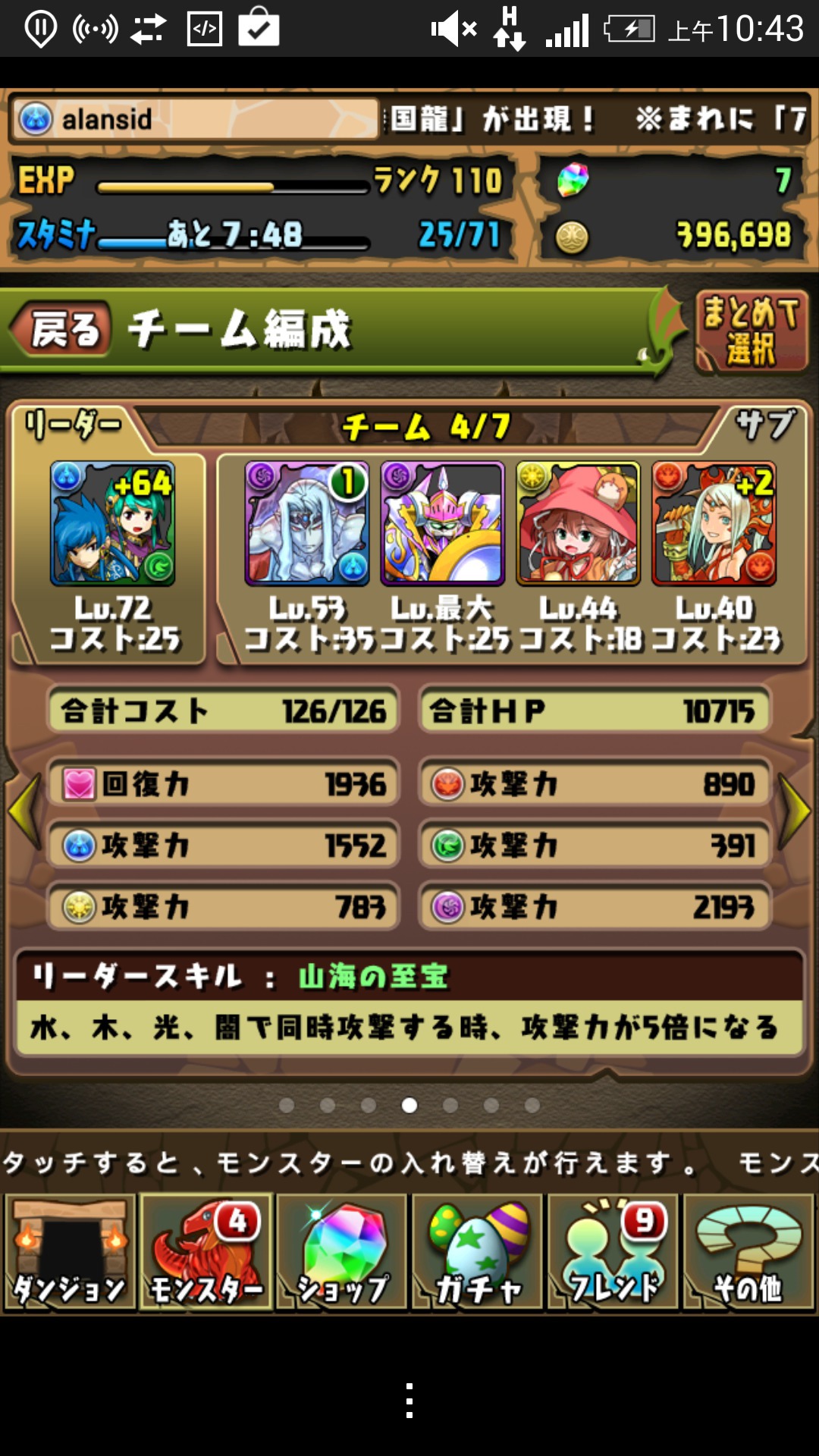The image size is (819, 1456).
Task: Go to the next team with right arrow
Action: click(x=796, y=811)
